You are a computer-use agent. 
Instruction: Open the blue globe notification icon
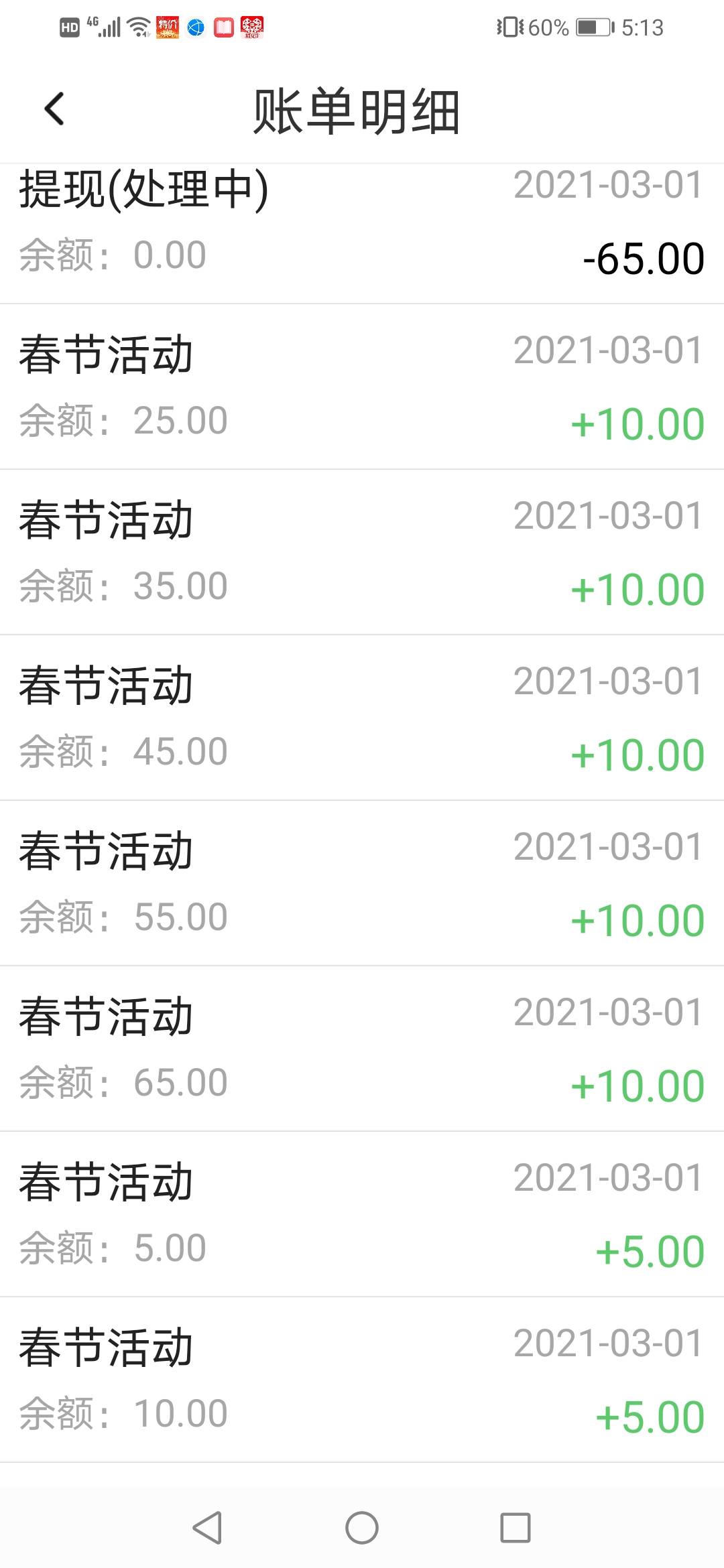click(196, 27)
